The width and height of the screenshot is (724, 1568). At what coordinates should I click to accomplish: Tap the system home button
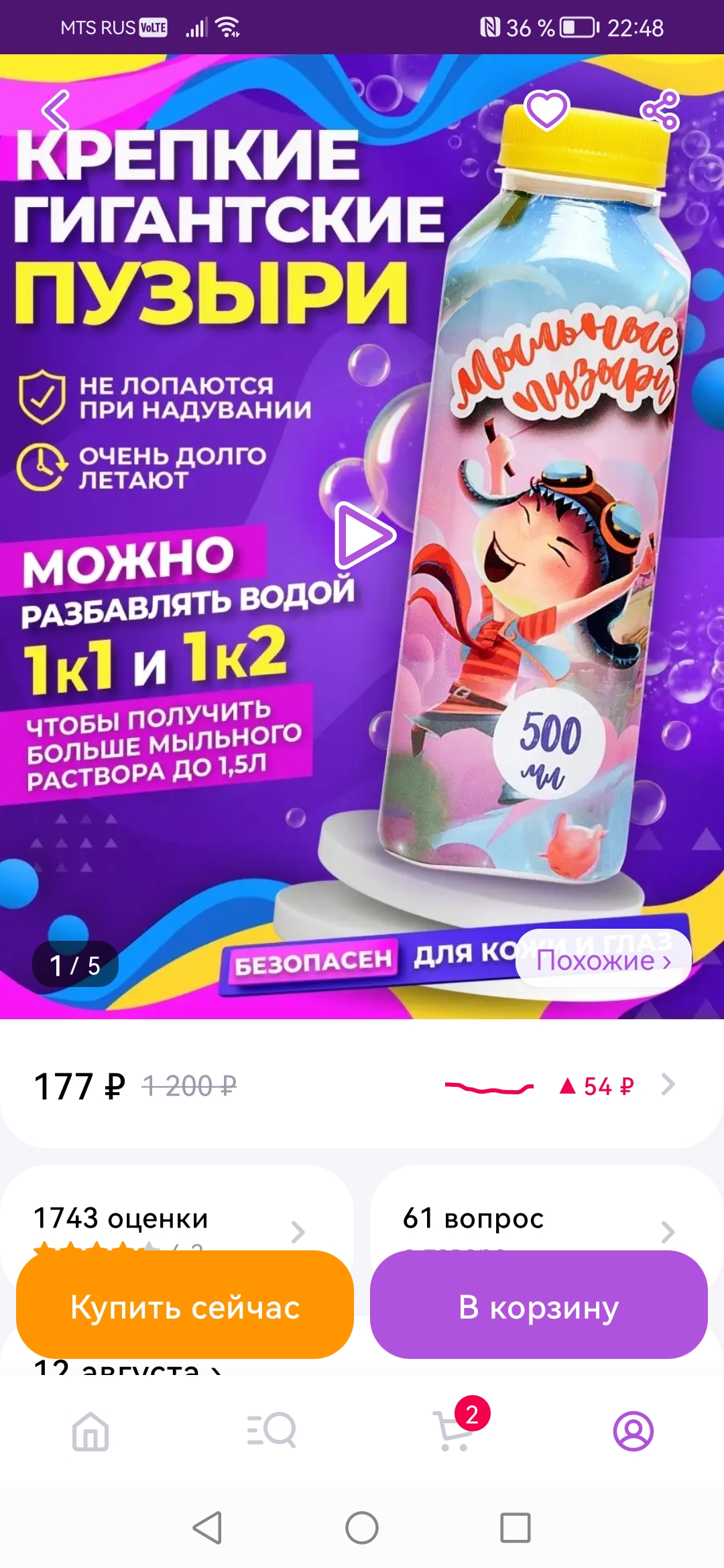(362, 1528)
